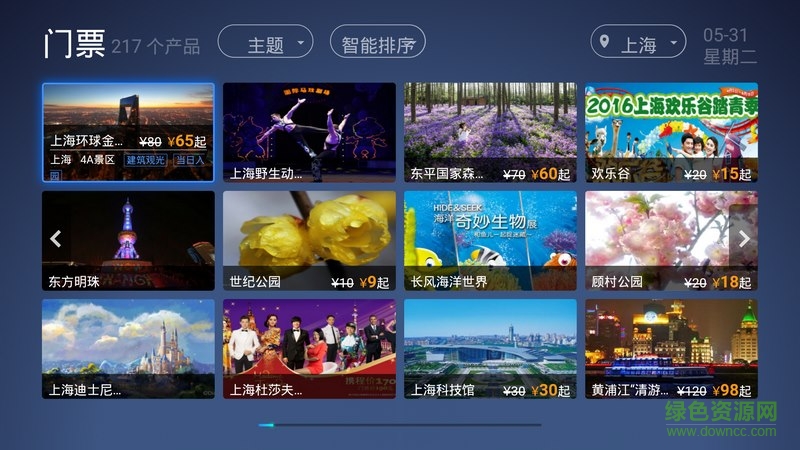
Task: Open the 上海迪士尼 ticket card
Action: tap(128, 348)
